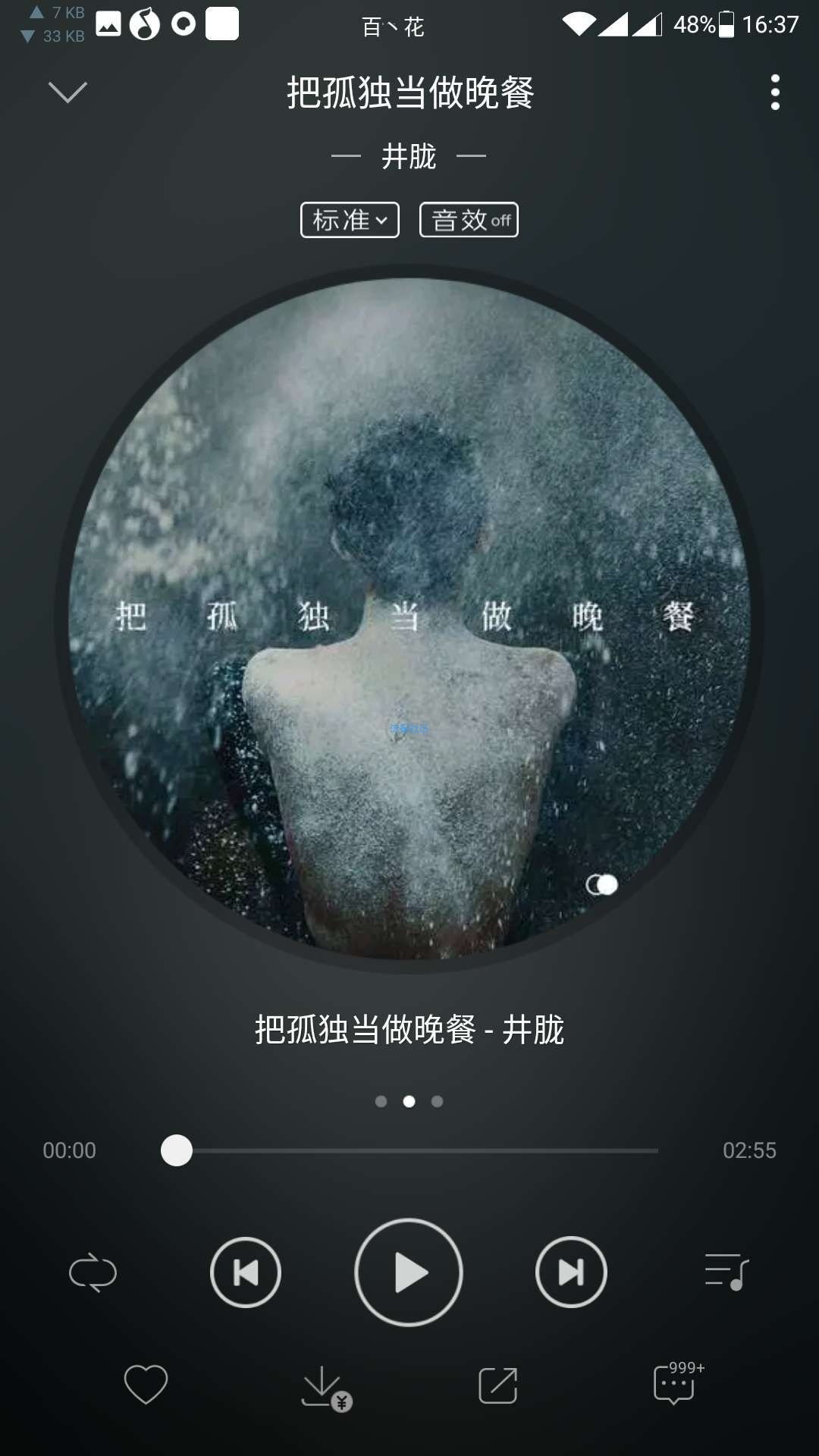The width and height of the screenshot is (819, 1456).
Task: Favorite this song with the heart
Action: point(146,1385)
